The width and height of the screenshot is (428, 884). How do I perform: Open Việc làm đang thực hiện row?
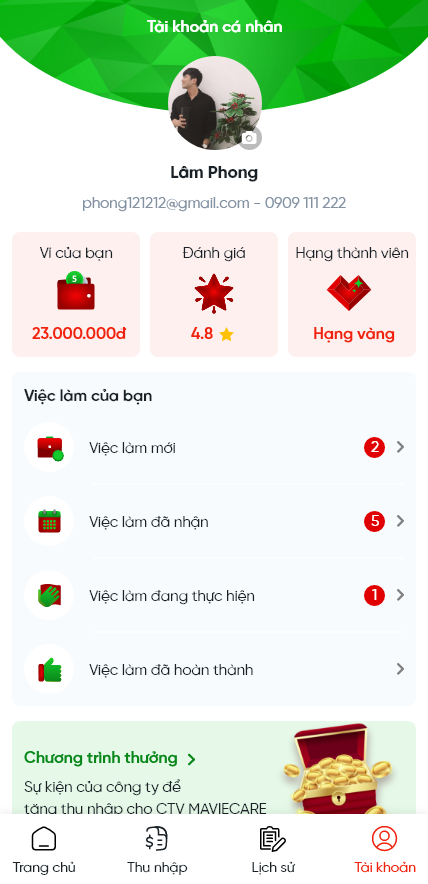click(214, 595)
